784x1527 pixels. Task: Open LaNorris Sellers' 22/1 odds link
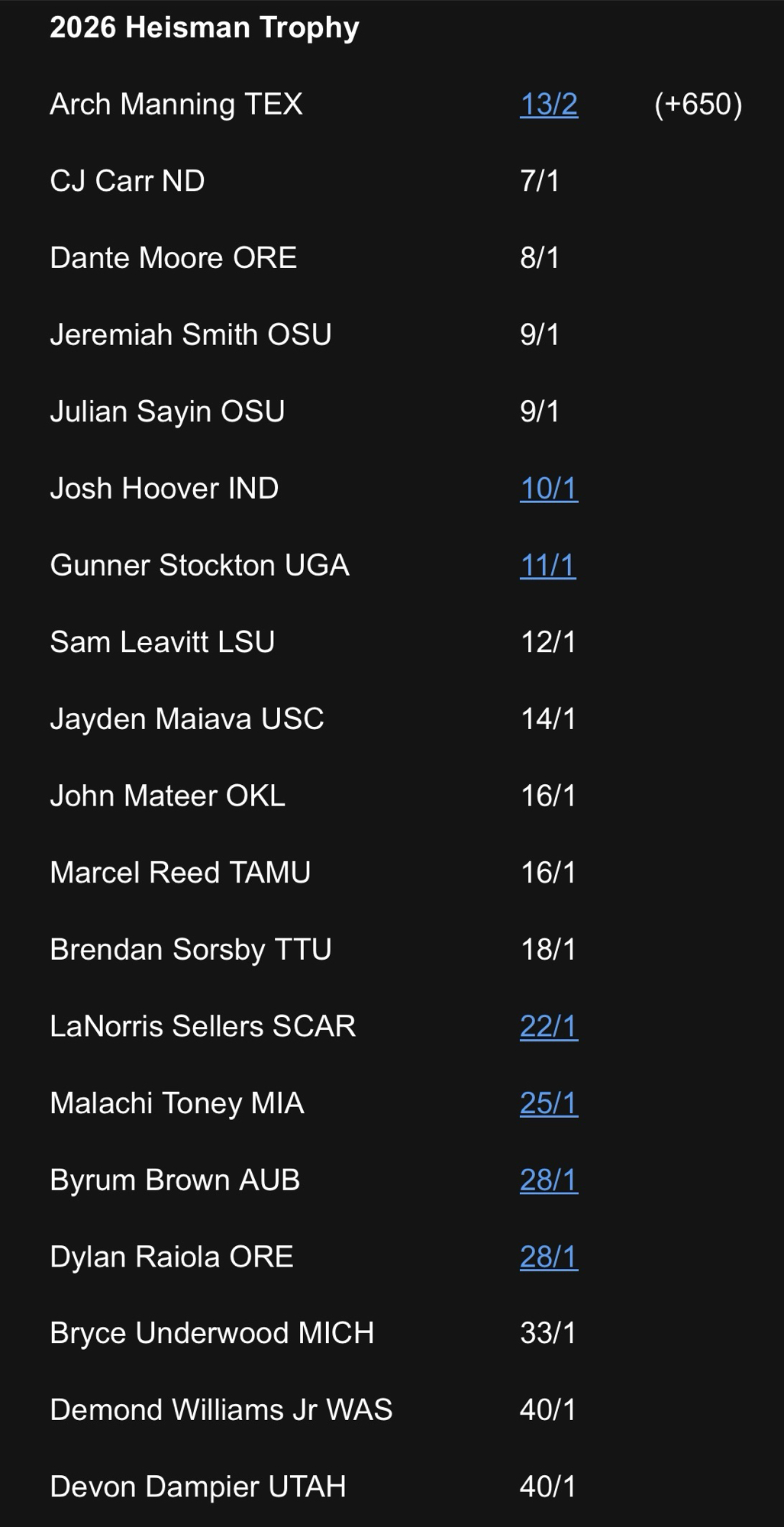(x=548, y=1026)
